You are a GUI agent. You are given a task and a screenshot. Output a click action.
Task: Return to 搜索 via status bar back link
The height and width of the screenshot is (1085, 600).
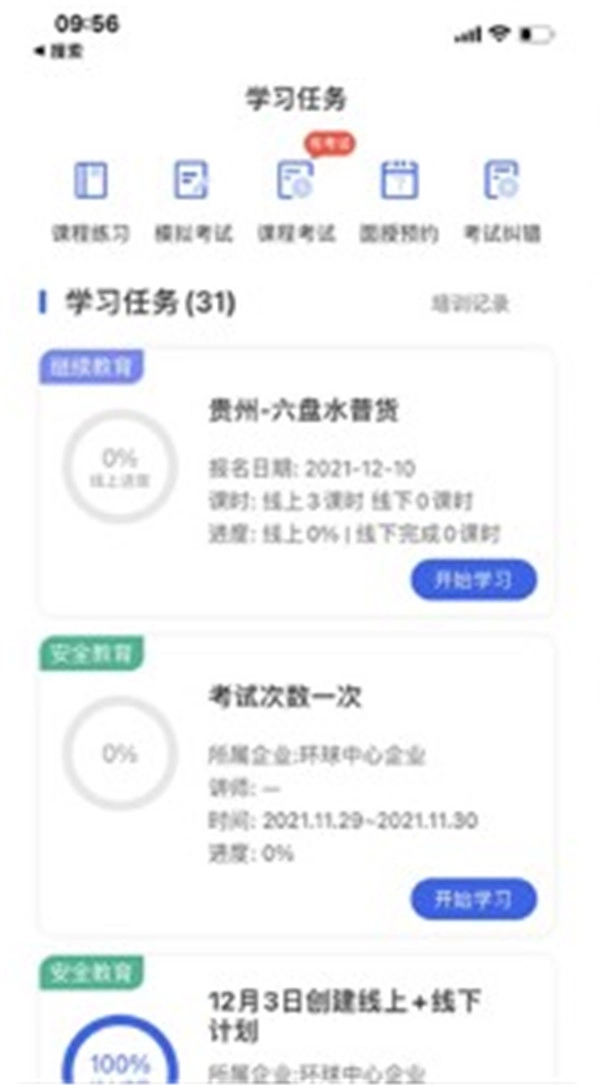tap(59, 50)
